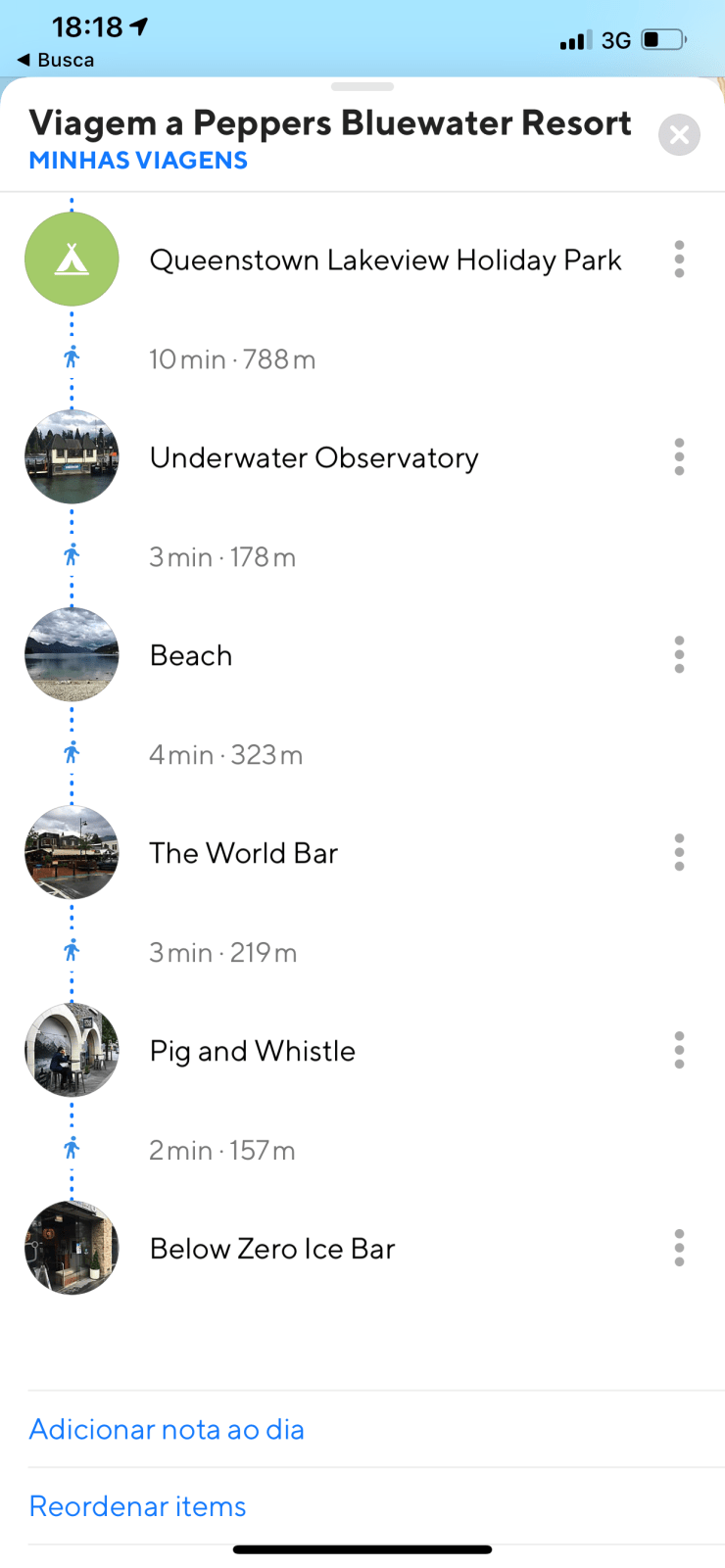Open Underwater Observatory stop details
The image size is (725, 1568).
pyautogui.click(x=314, y=458)
